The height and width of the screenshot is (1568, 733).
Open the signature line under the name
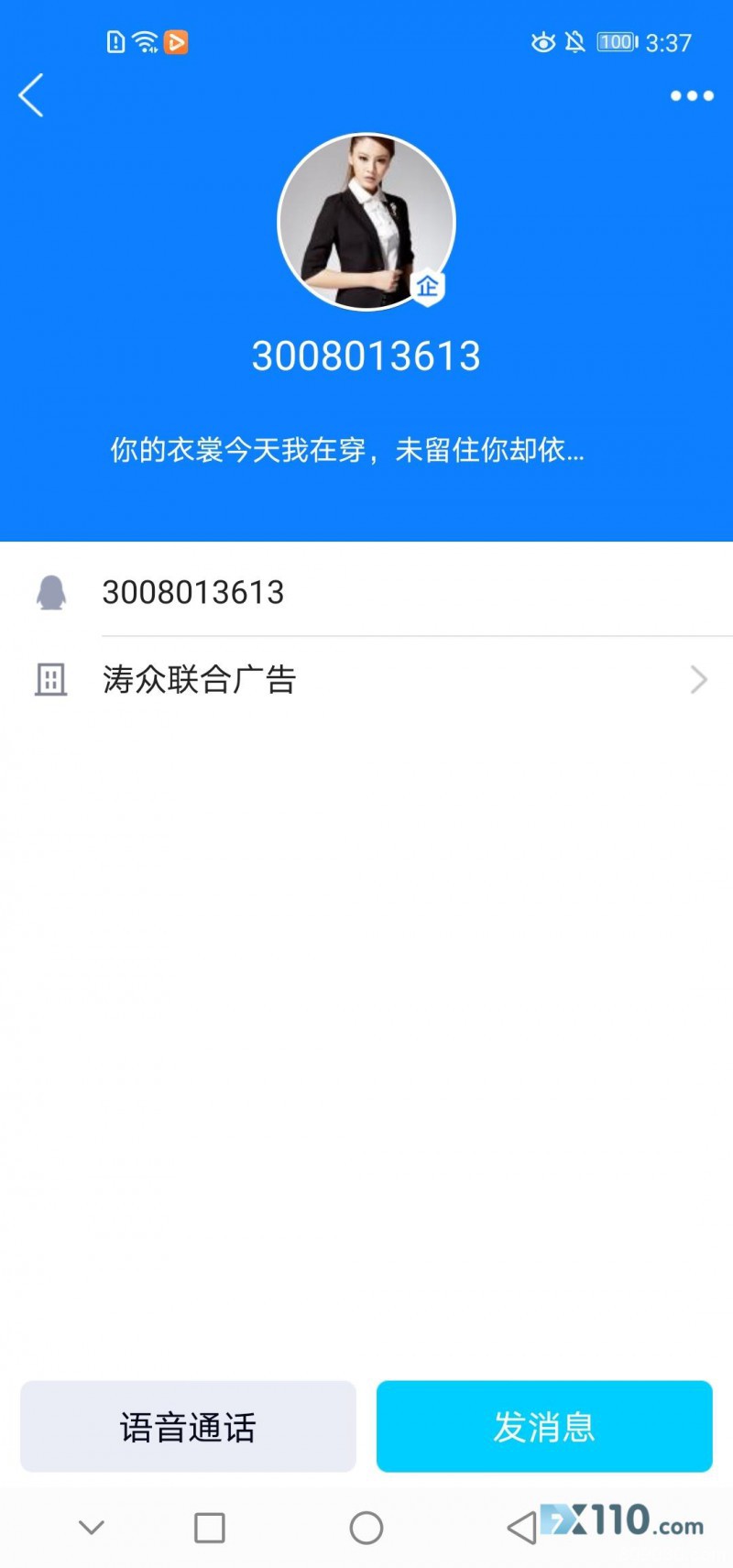click(x=346, y=450)
